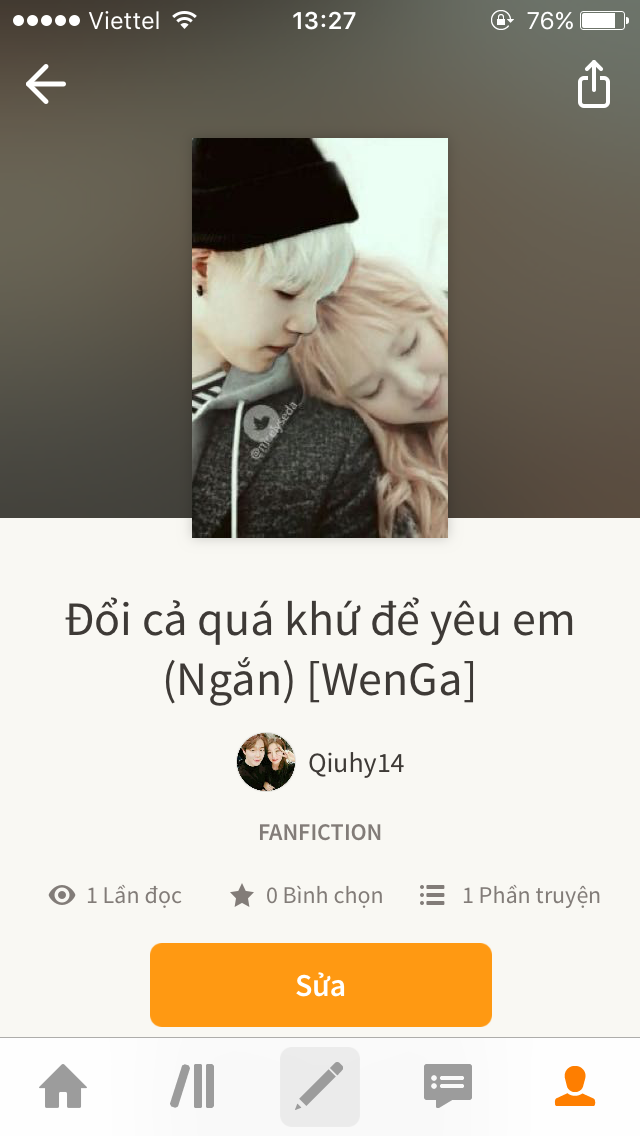View the 1 Phần truyện parts list

(x=510, y=895)
